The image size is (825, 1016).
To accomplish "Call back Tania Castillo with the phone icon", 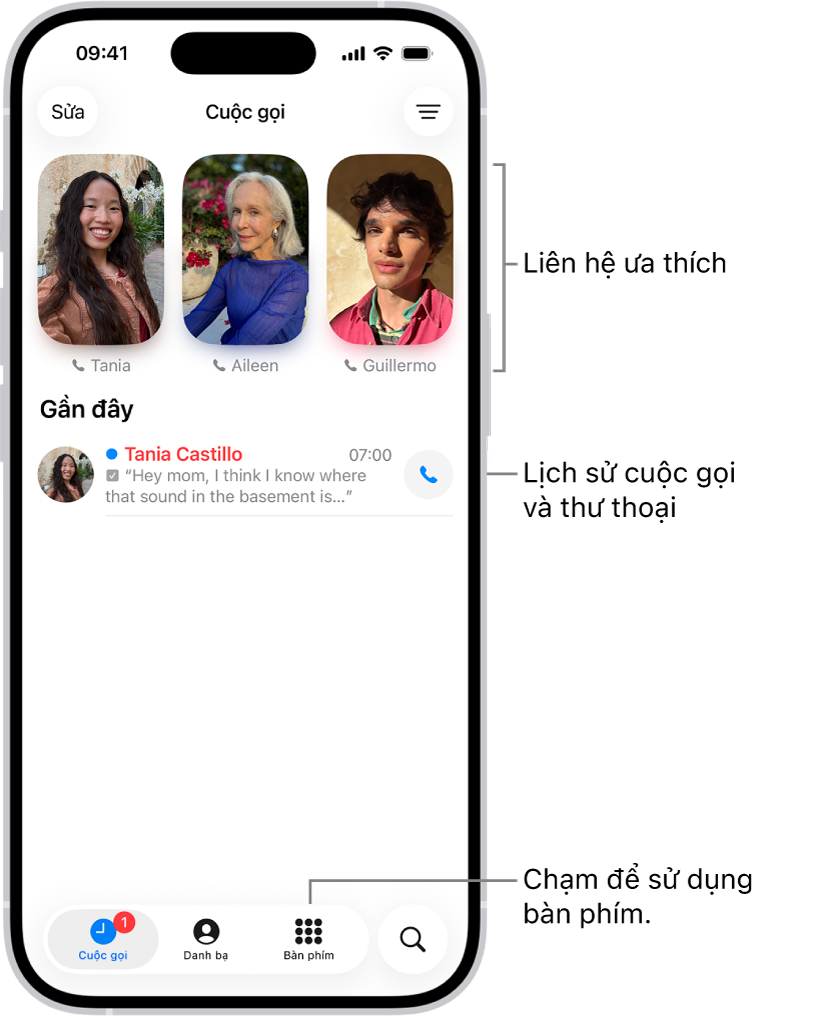I will coord(428,475).
